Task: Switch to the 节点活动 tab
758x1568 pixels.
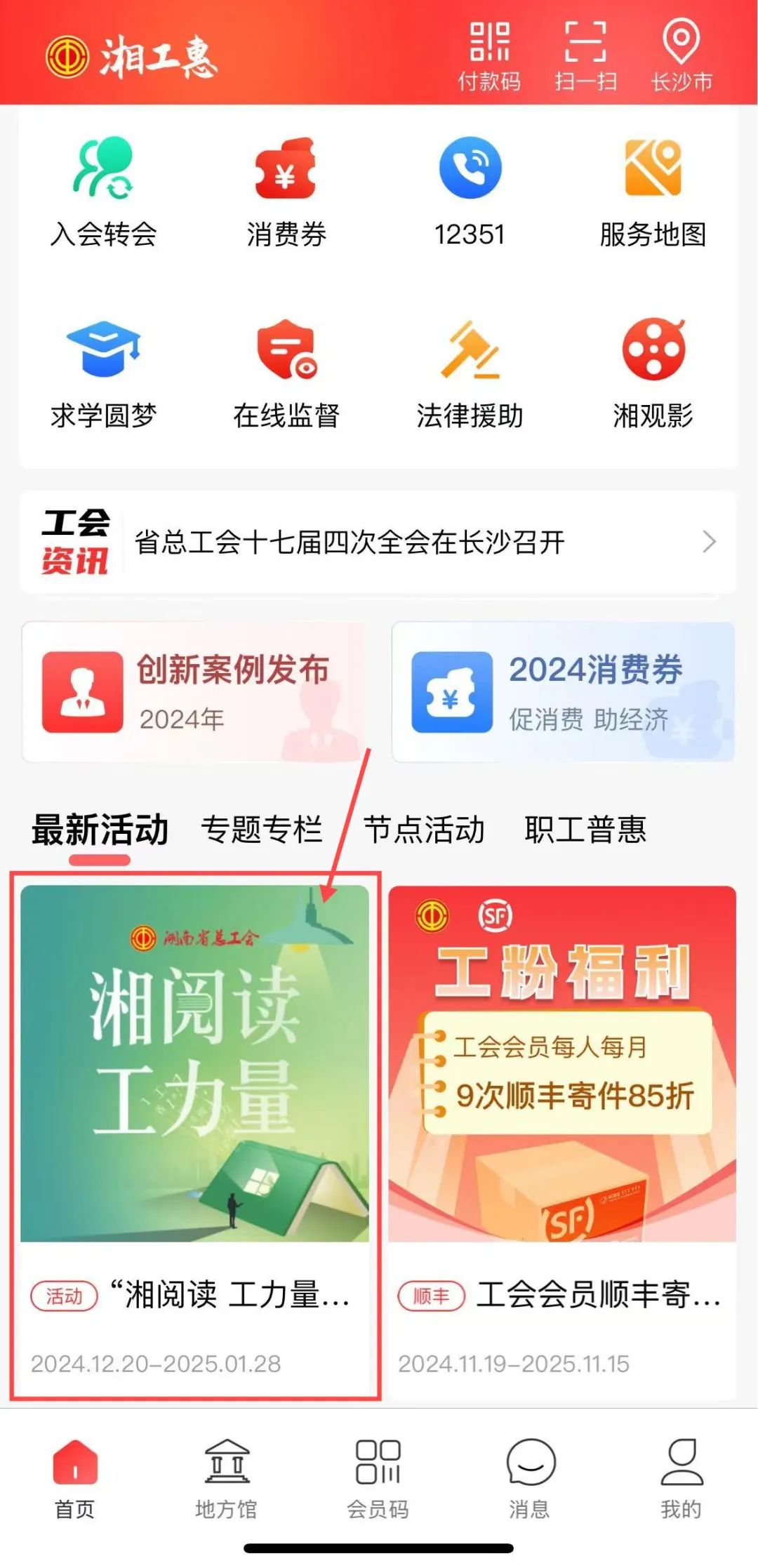Action: [x=424, y=830]
